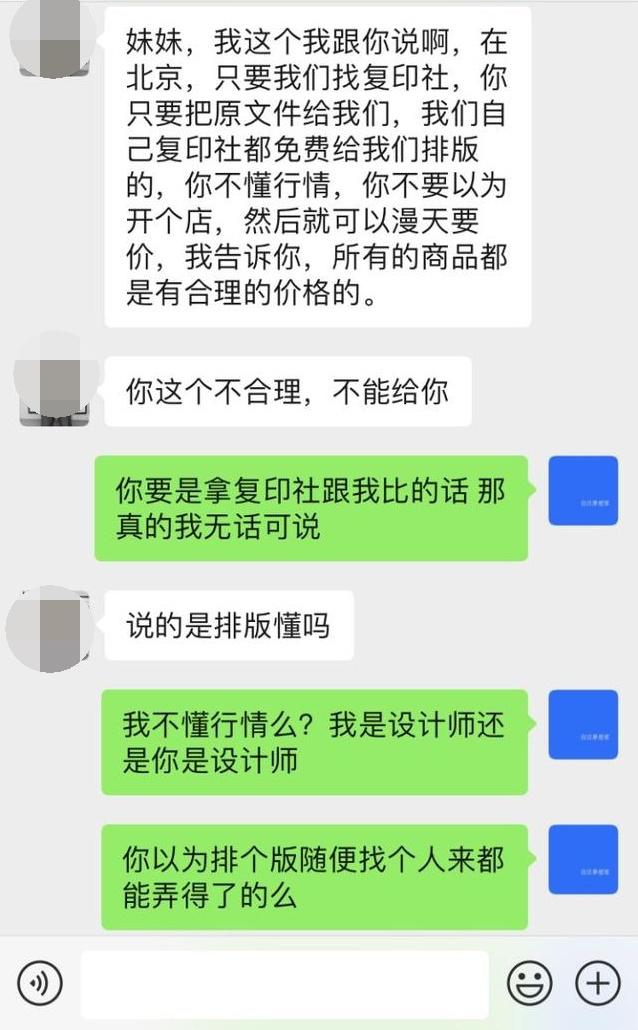Open avatar beside the '说的是排版懂吗' message
Image resolution: width=638 pixels, height=1030 pixels.
pyautogui.click(x=51, y=627)
